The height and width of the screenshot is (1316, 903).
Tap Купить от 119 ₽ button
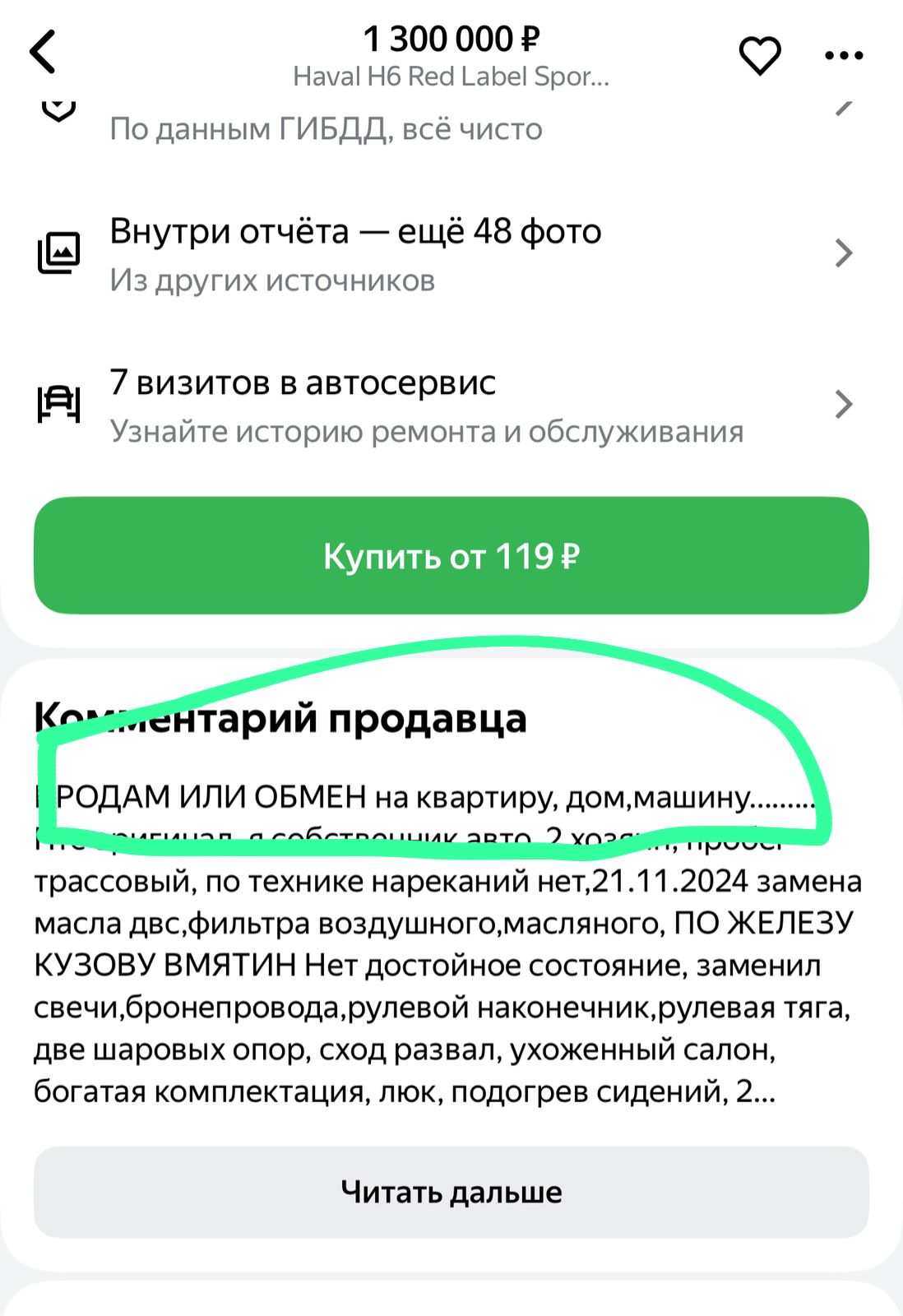pyautogui.click(x=451, y=556)
